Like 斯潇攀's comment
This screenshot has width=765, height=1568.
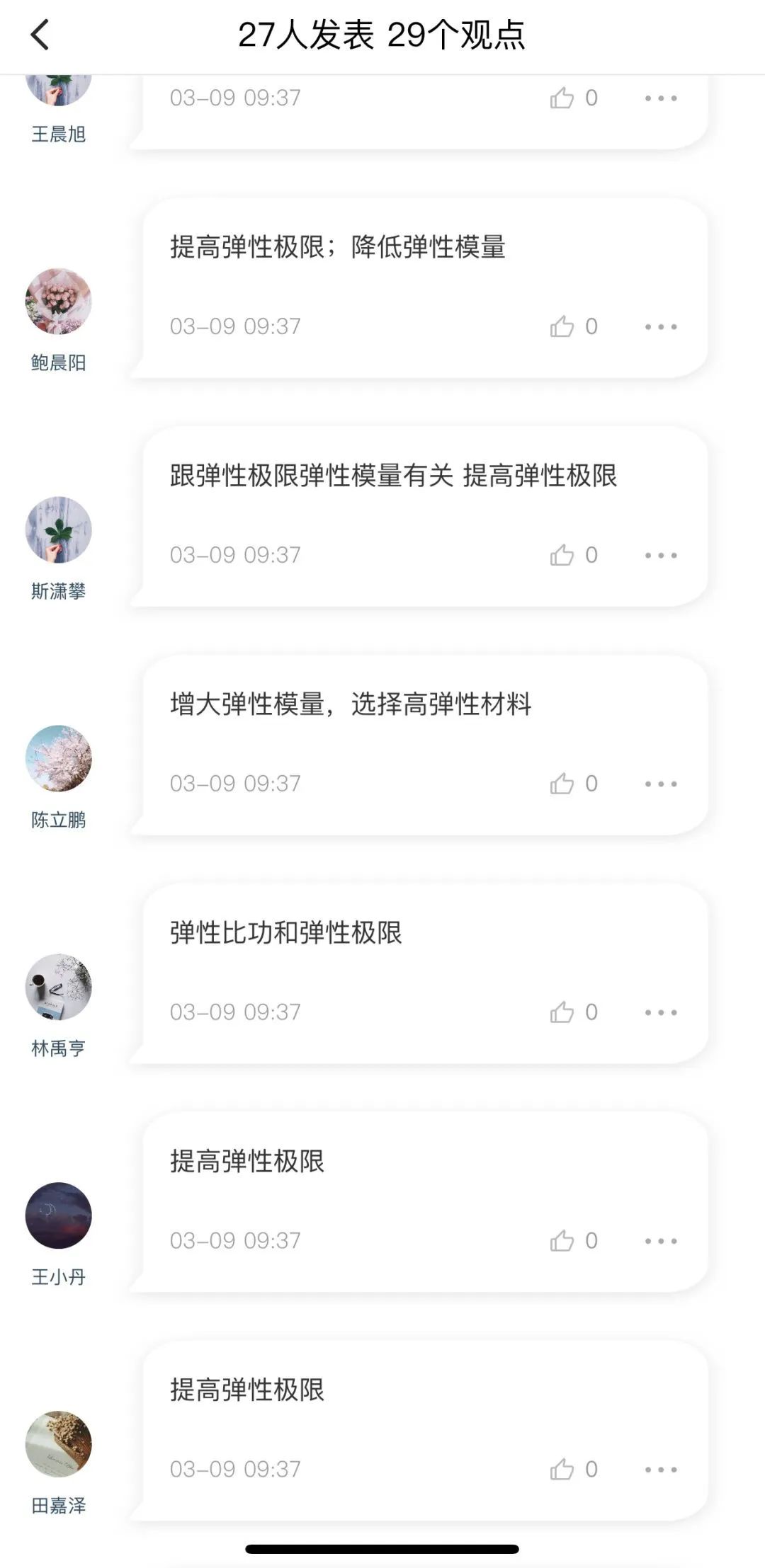coord(562,555)
